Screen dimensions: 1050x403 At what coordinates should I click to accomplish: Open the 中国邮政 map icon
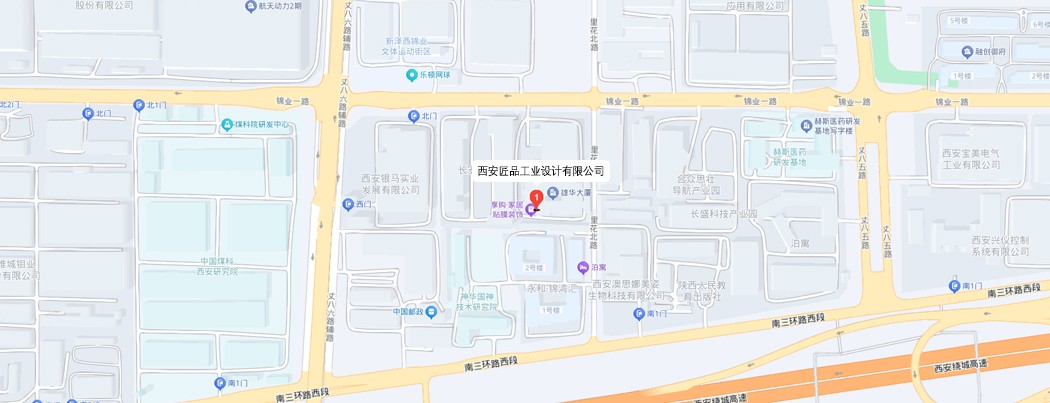click(431, 312)
